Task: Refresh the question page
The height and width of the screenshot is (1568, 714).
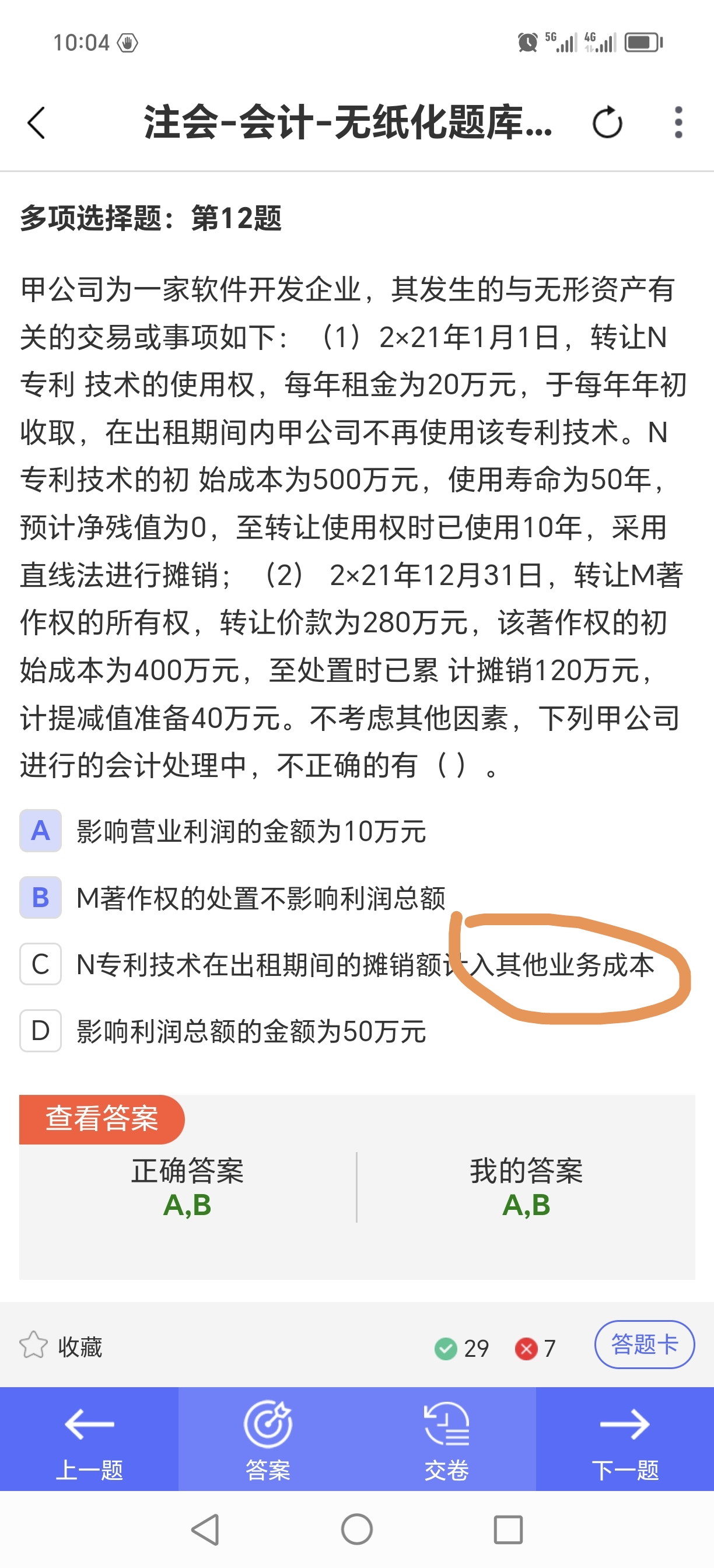Action: point(607,123)
